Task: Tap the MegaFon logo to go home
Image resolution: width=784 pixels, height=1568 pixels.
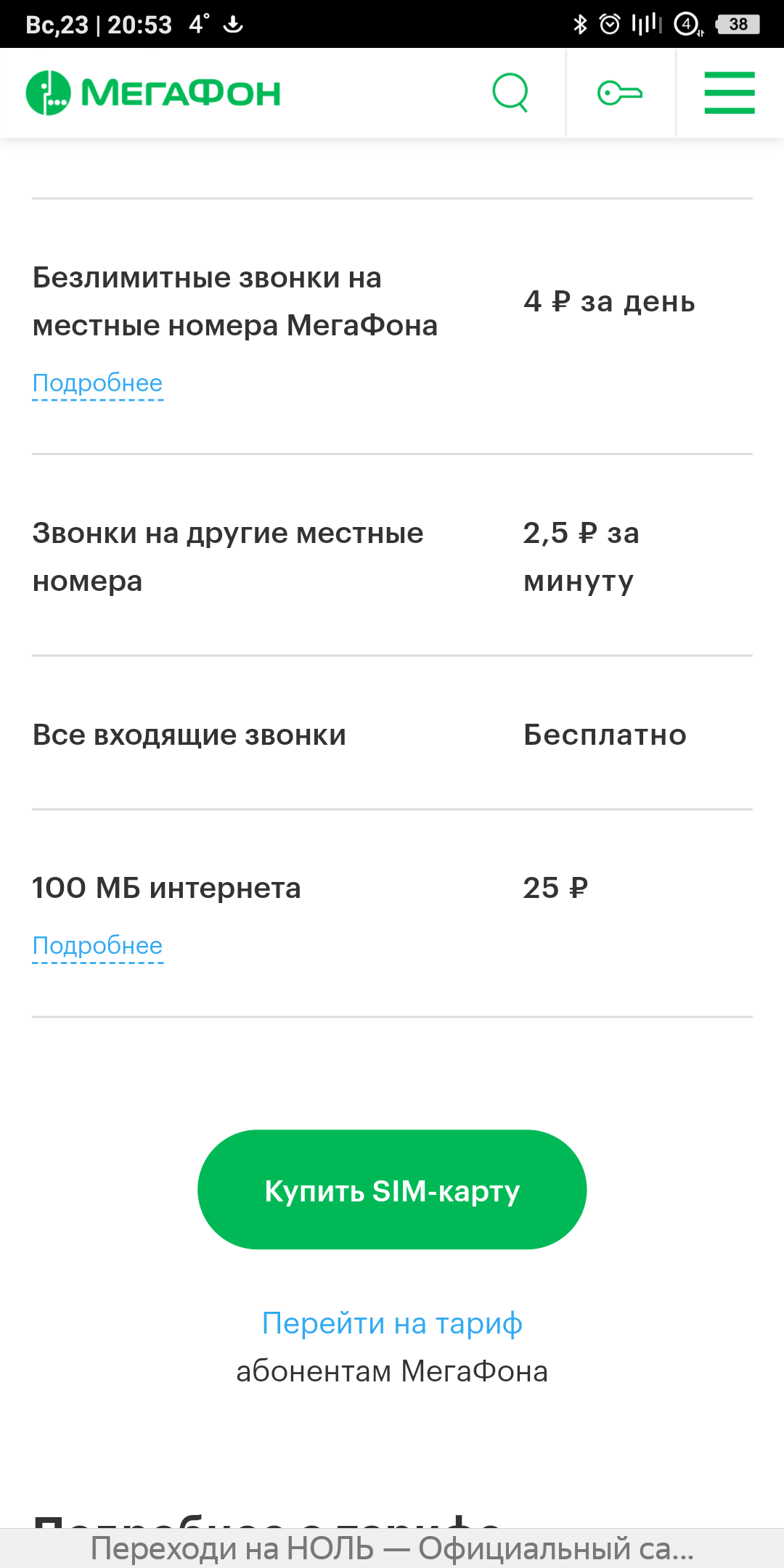Action: (x=153, y=93)
